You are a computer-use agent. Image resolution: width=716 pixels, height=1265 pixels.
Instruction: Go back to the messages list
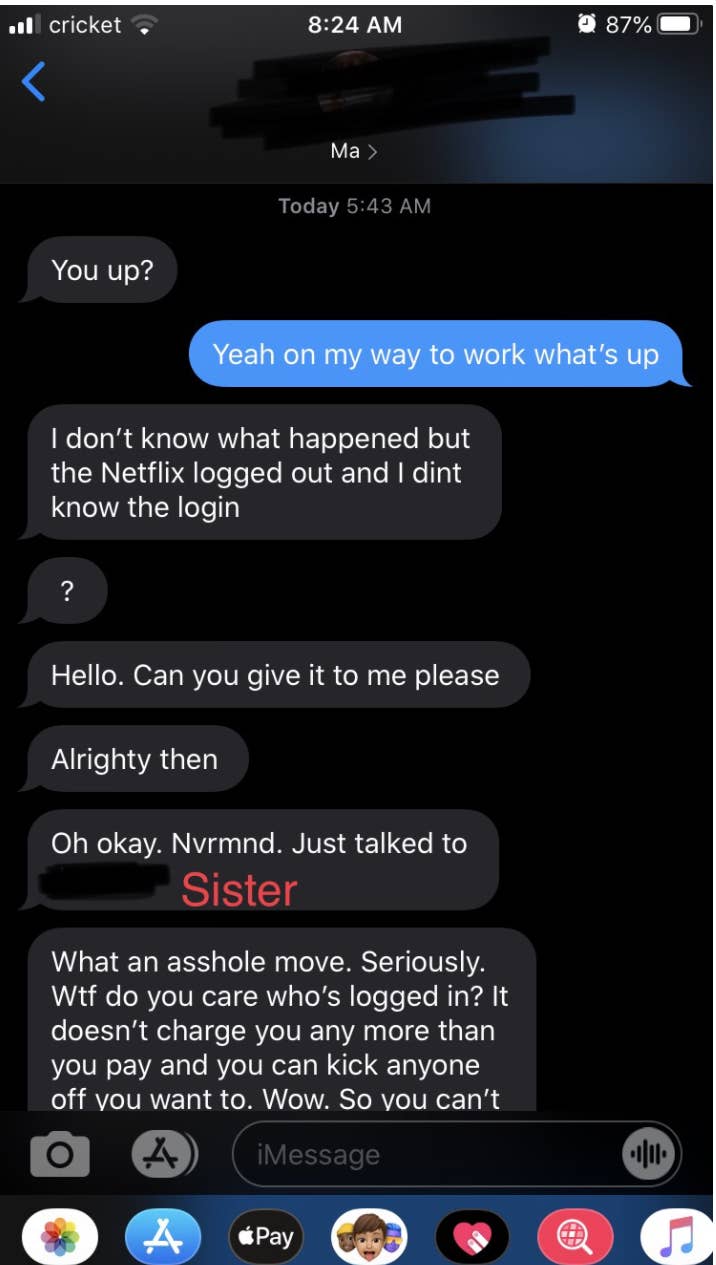[33, 81]
